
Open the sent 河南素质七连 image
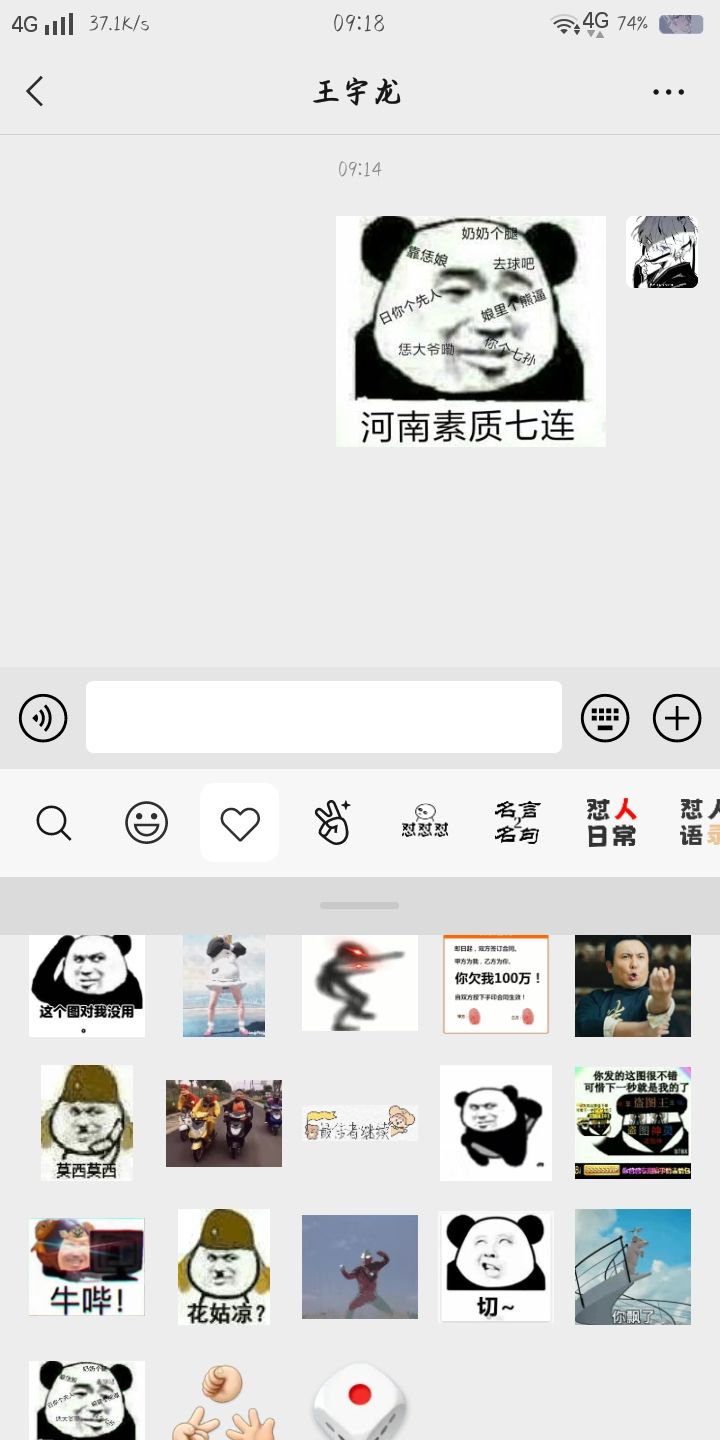[470, 331]
